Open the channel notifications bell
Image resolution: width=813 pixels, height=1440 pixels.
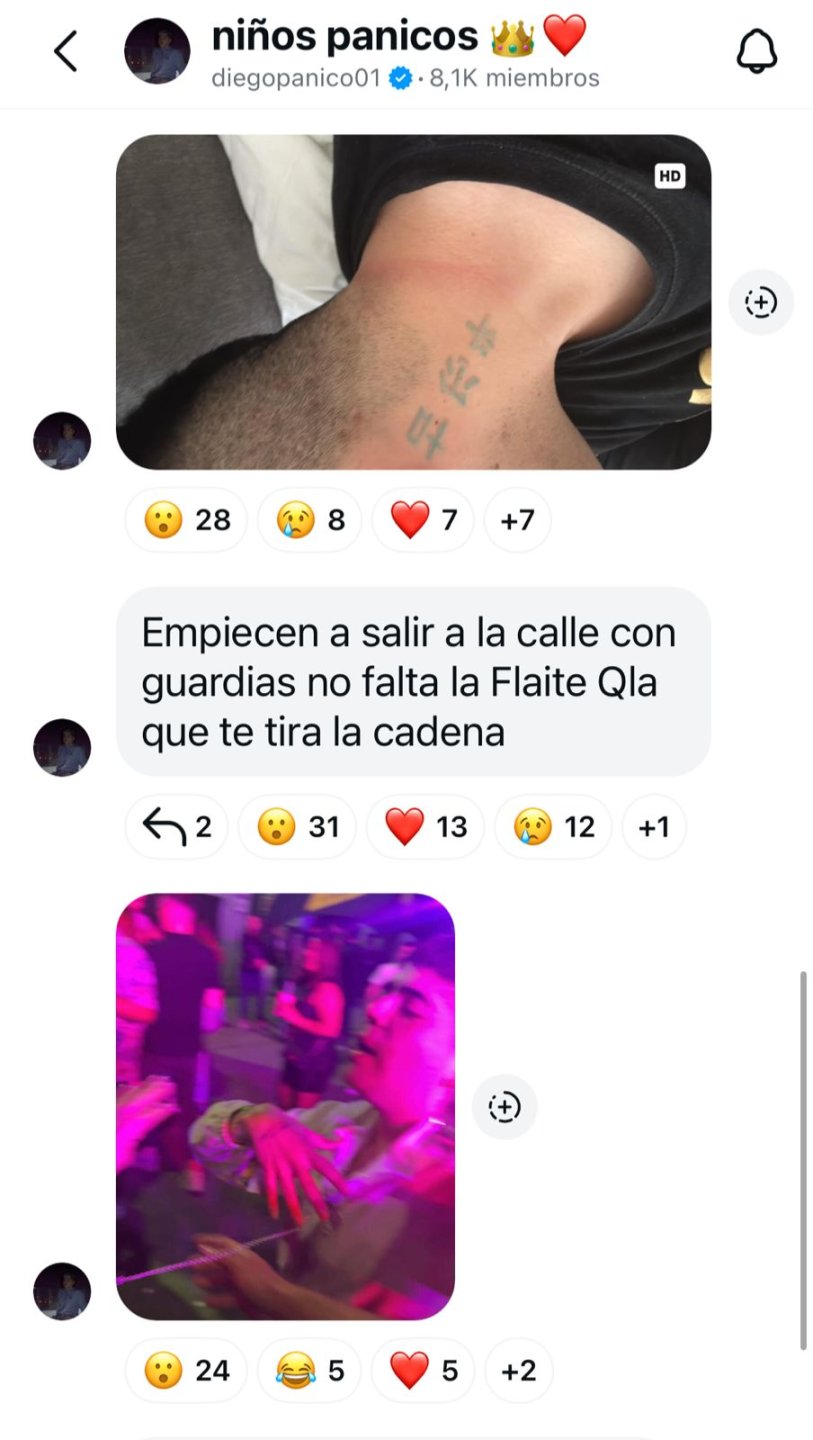[757, 52]
